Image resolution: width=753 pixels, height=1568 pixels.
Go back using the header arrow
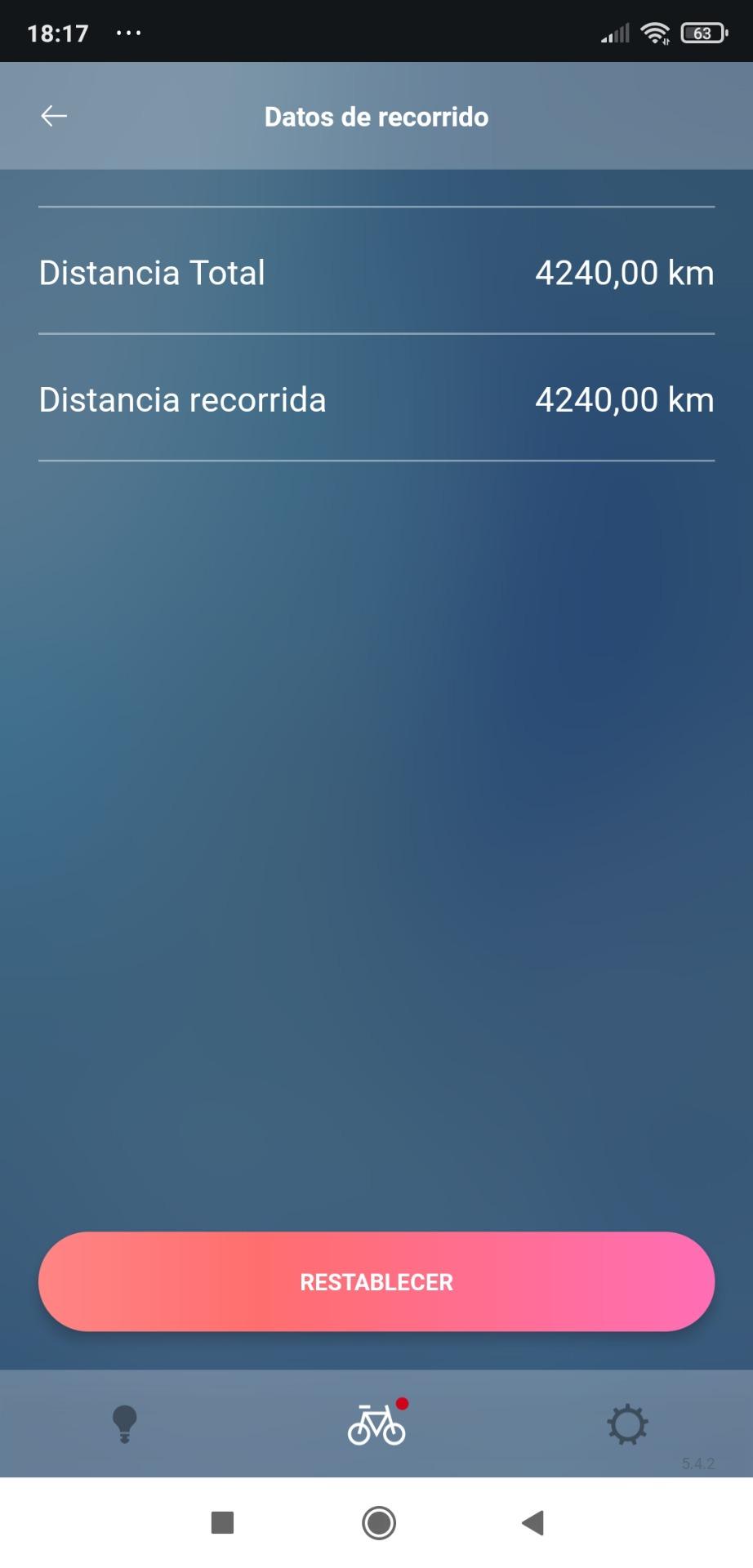click(x=54, y=116)
